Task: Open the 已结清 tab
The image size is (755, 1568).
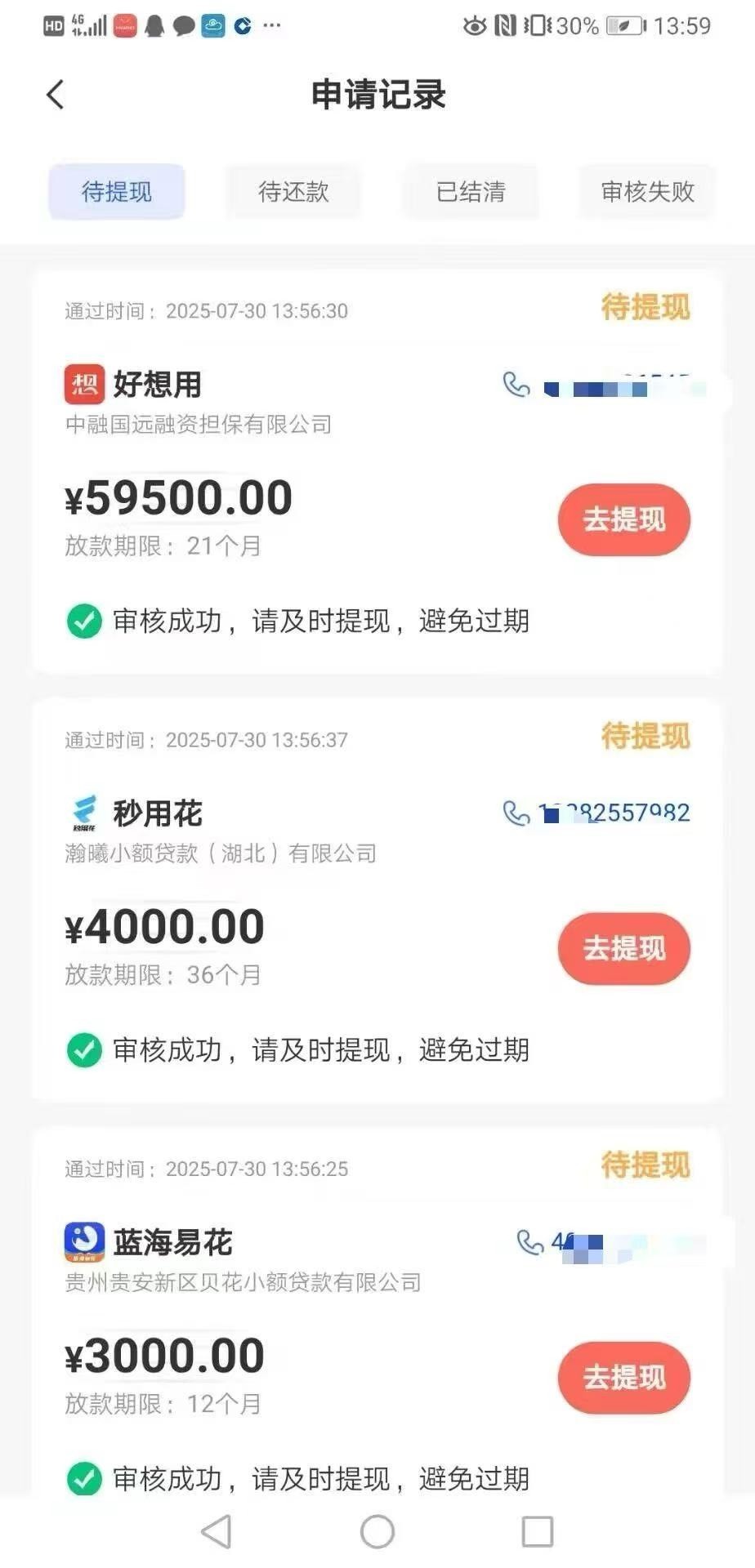Action: [x=471, y=192]
